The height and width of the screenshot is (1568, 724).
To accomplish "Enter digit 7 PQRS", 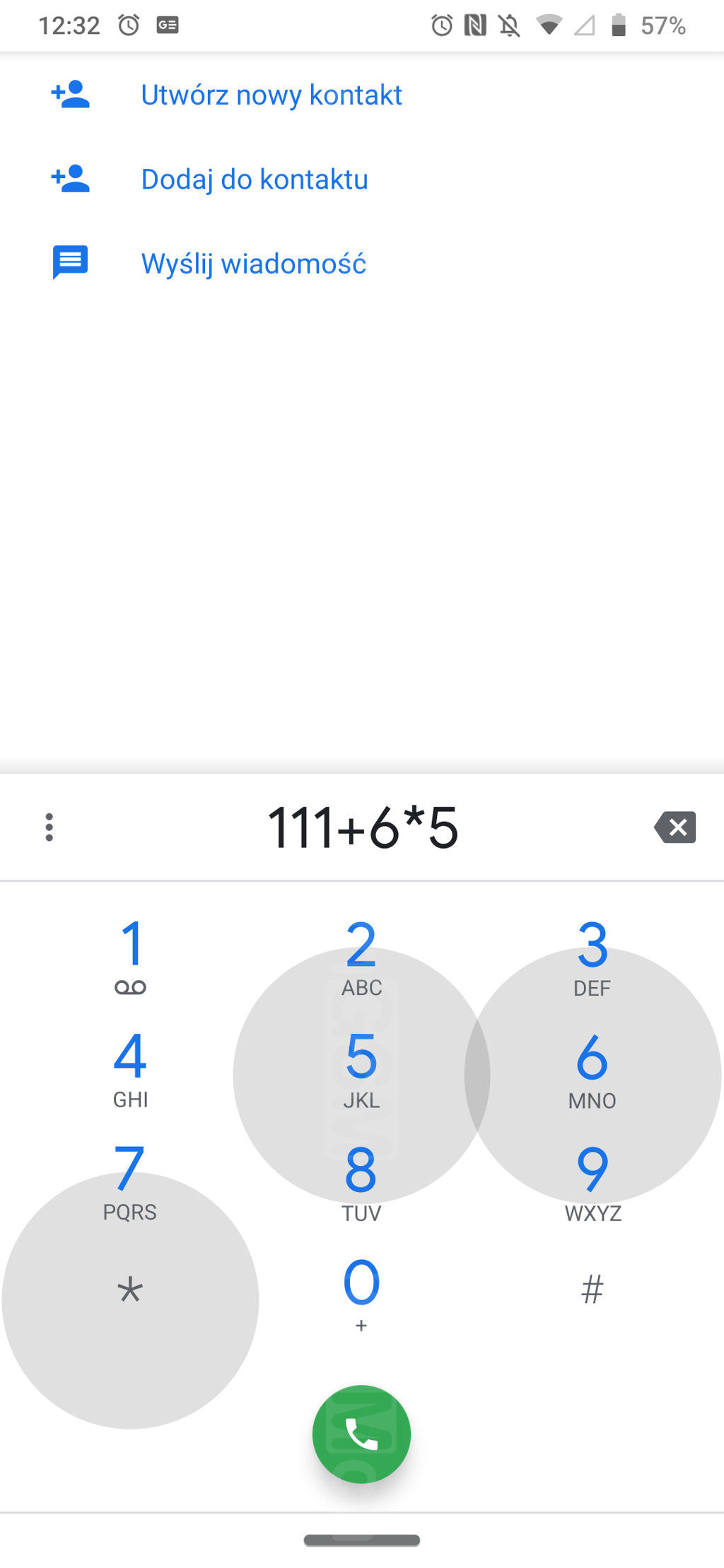I will (x=131, y=1181).
